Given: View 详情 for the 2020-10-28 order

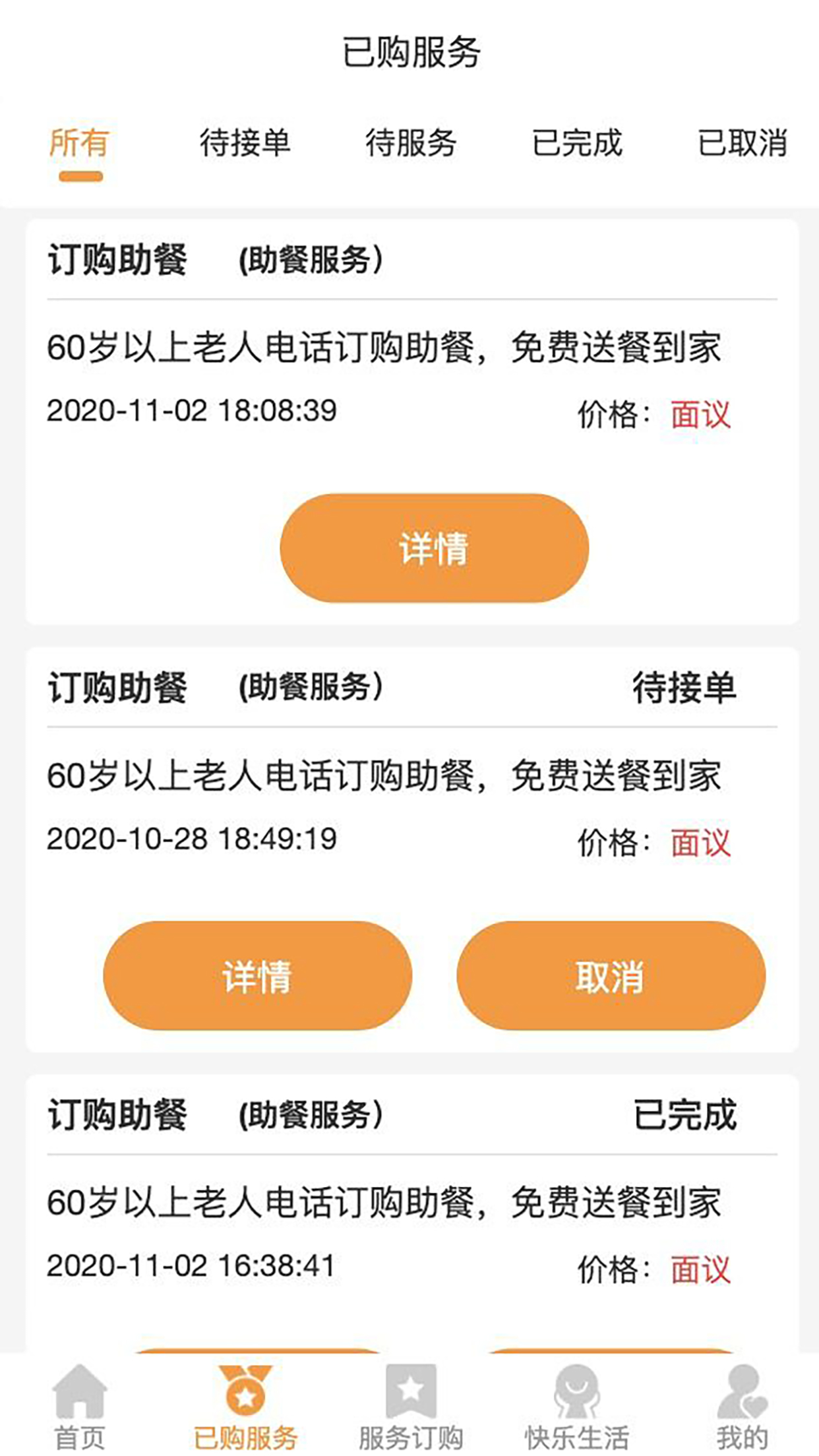Looking at the screenshot, I should coord(257,976).
